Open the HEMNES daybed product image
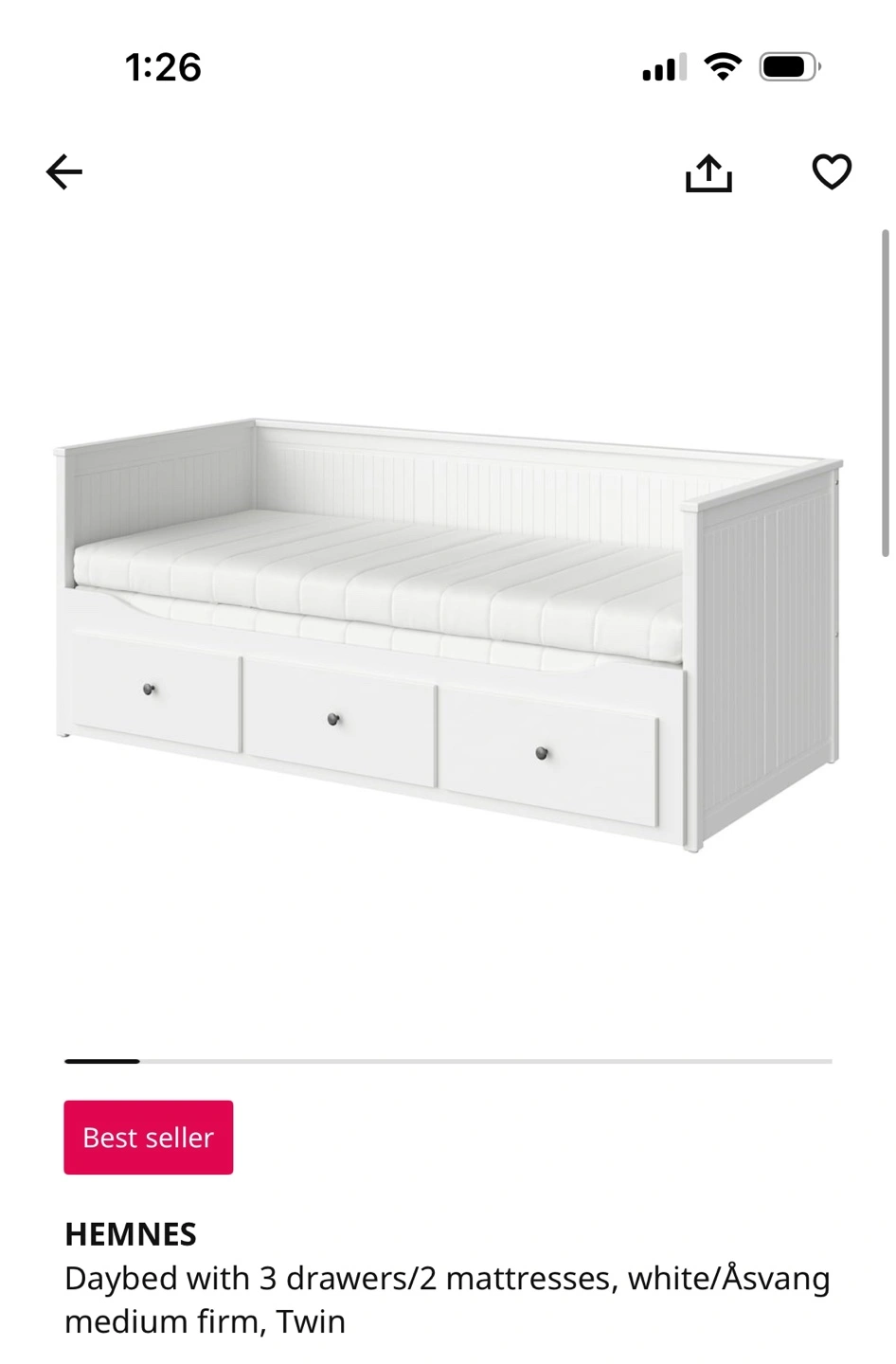 coord(447,635)
